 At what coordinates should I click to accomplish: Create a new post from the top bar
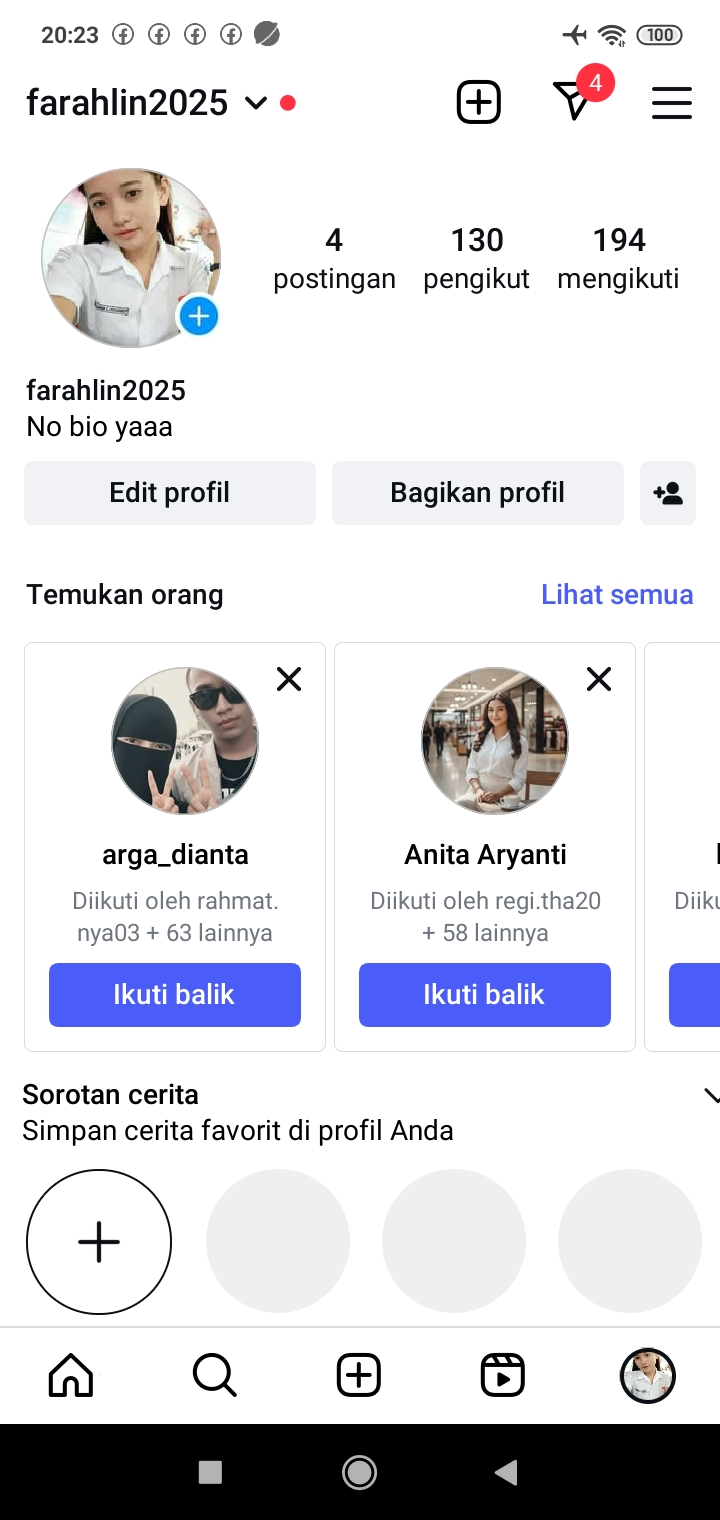pyautogui.click(x=478, y=102)
